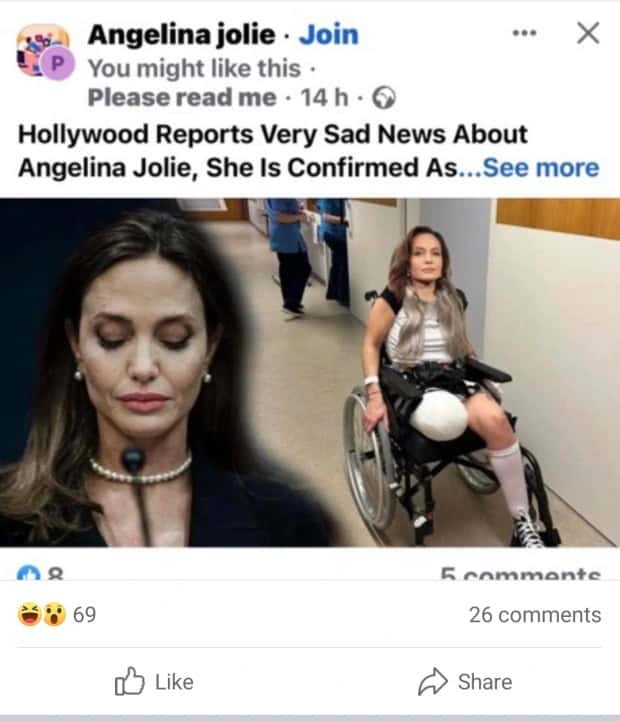This screenshot has width=620, height=721.
Task: See who reacted to the post
Action: click(x=58, y=615)
